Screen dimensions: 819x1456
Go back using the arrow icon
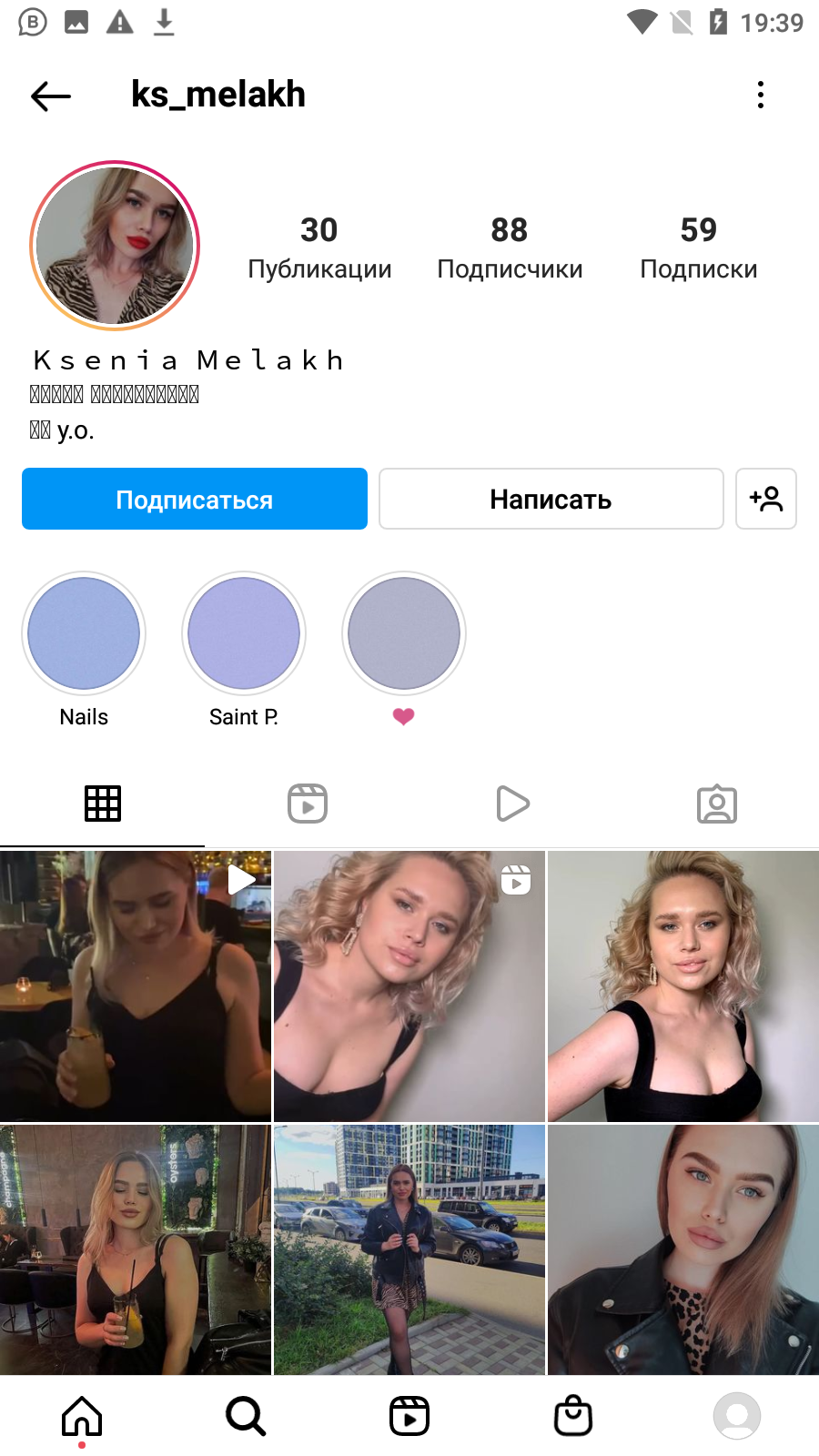(x=51, y=96)
